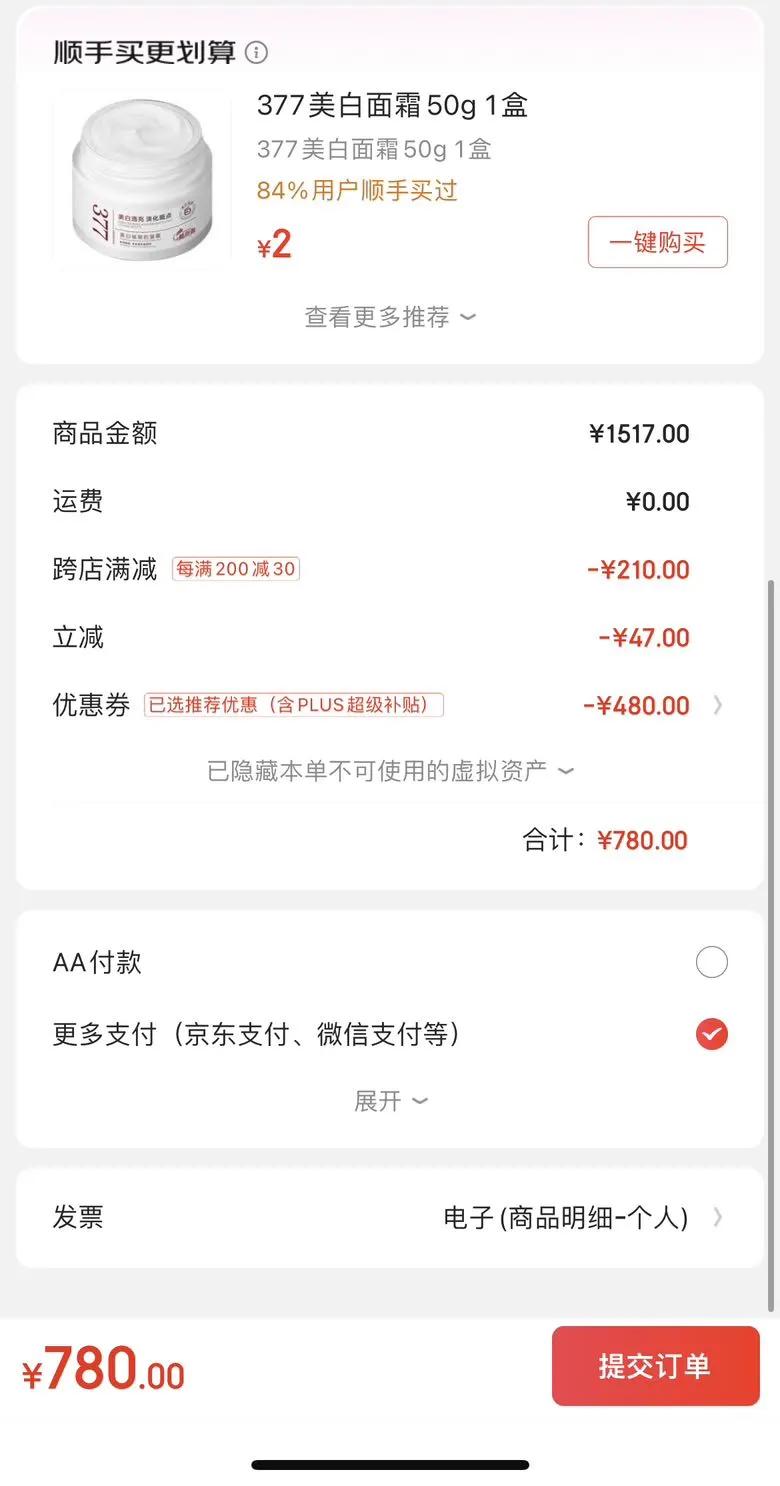Image resolution: width=780 pixels, height=1486 pixels.
Task: Expand 查看更多推荐 recommendations
Action: [x=390, y=317]
